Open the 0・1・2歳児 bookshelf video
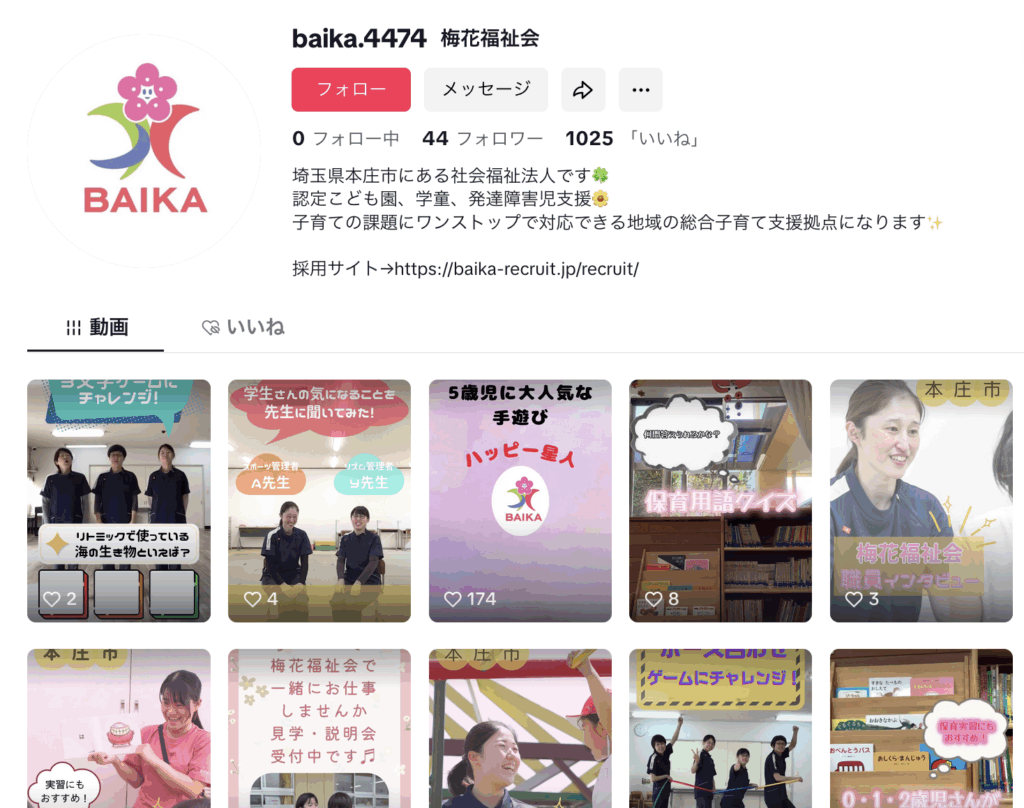 tap(920, 728)
